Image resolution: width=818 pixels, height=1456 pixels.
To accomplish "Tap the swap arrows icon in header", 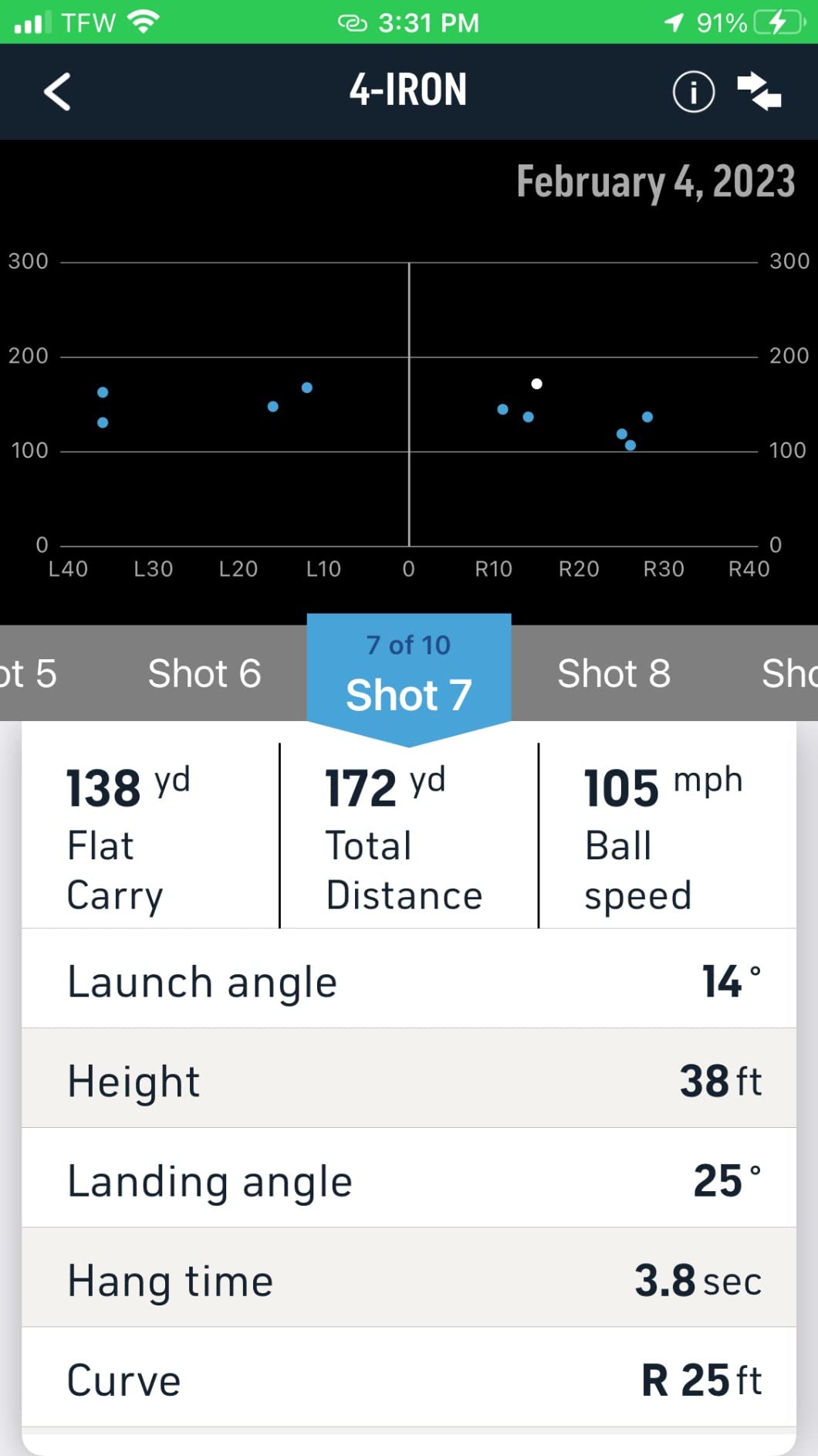I will pyautogui.click(x=759, y=92).
